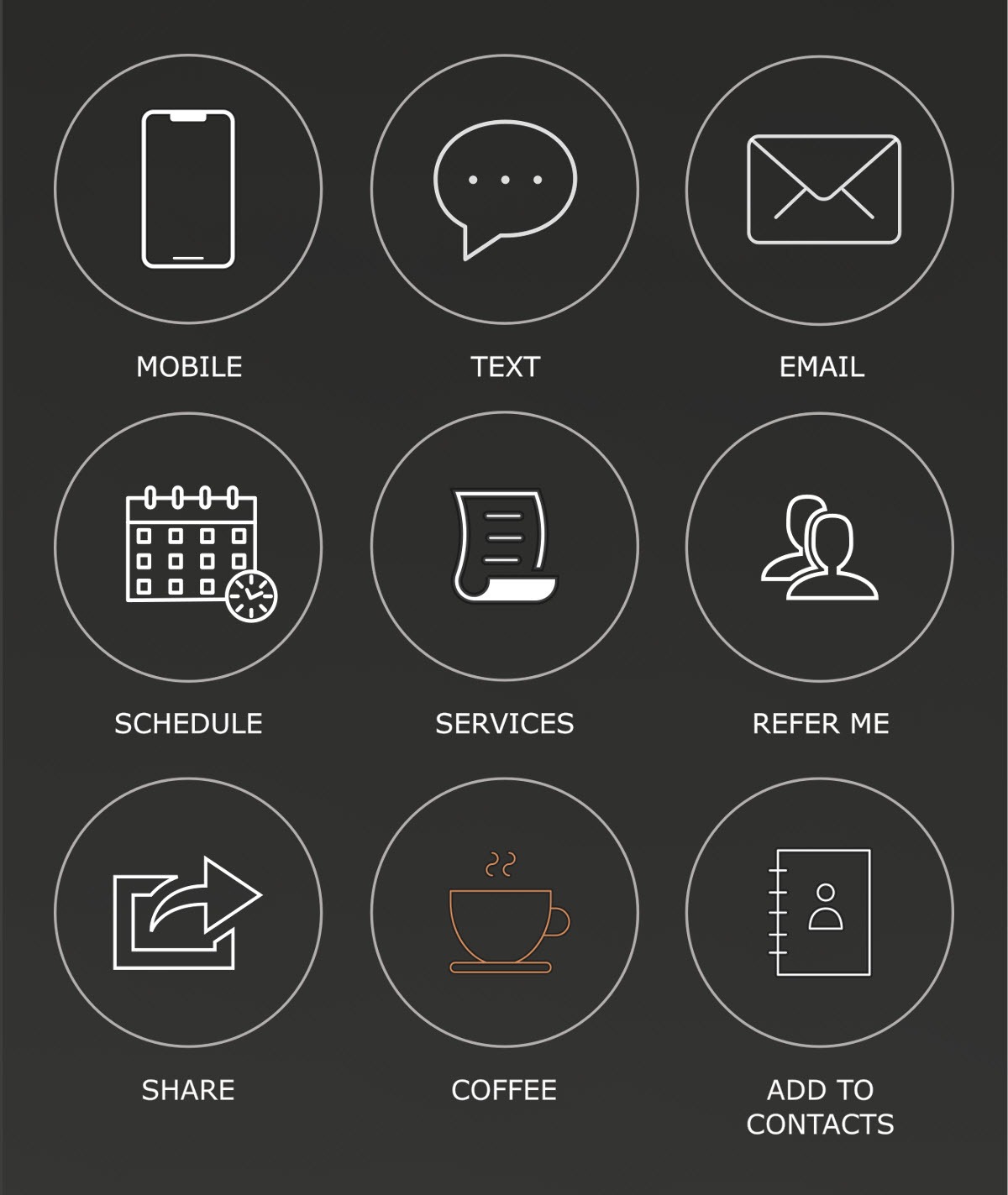Add to Contacts
Screen dimensions: 1008x1195
(x=820, y=912)
